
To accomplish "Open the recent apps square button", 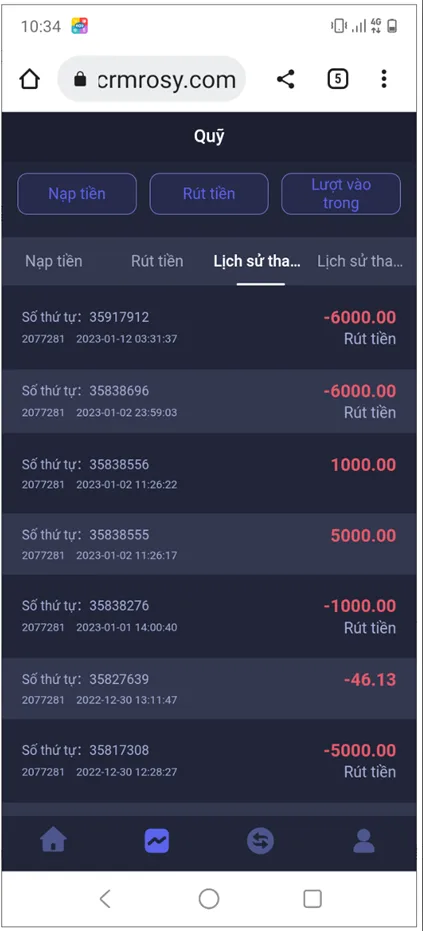I will point(312,898).
